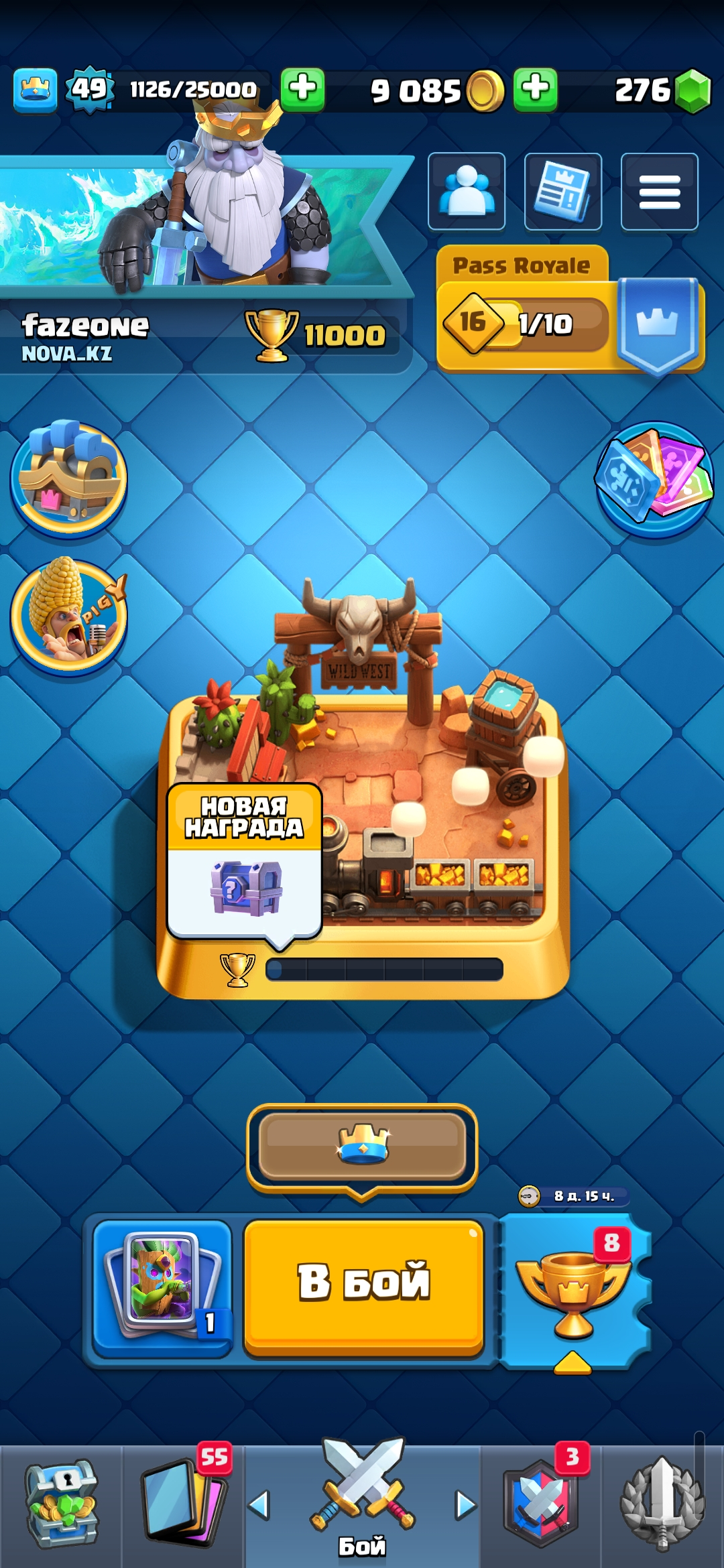The height and width of the screenshot is (1568, 724).
Task: Open the trophy events button with badge 8
Action: click(x=574, y=1290)
